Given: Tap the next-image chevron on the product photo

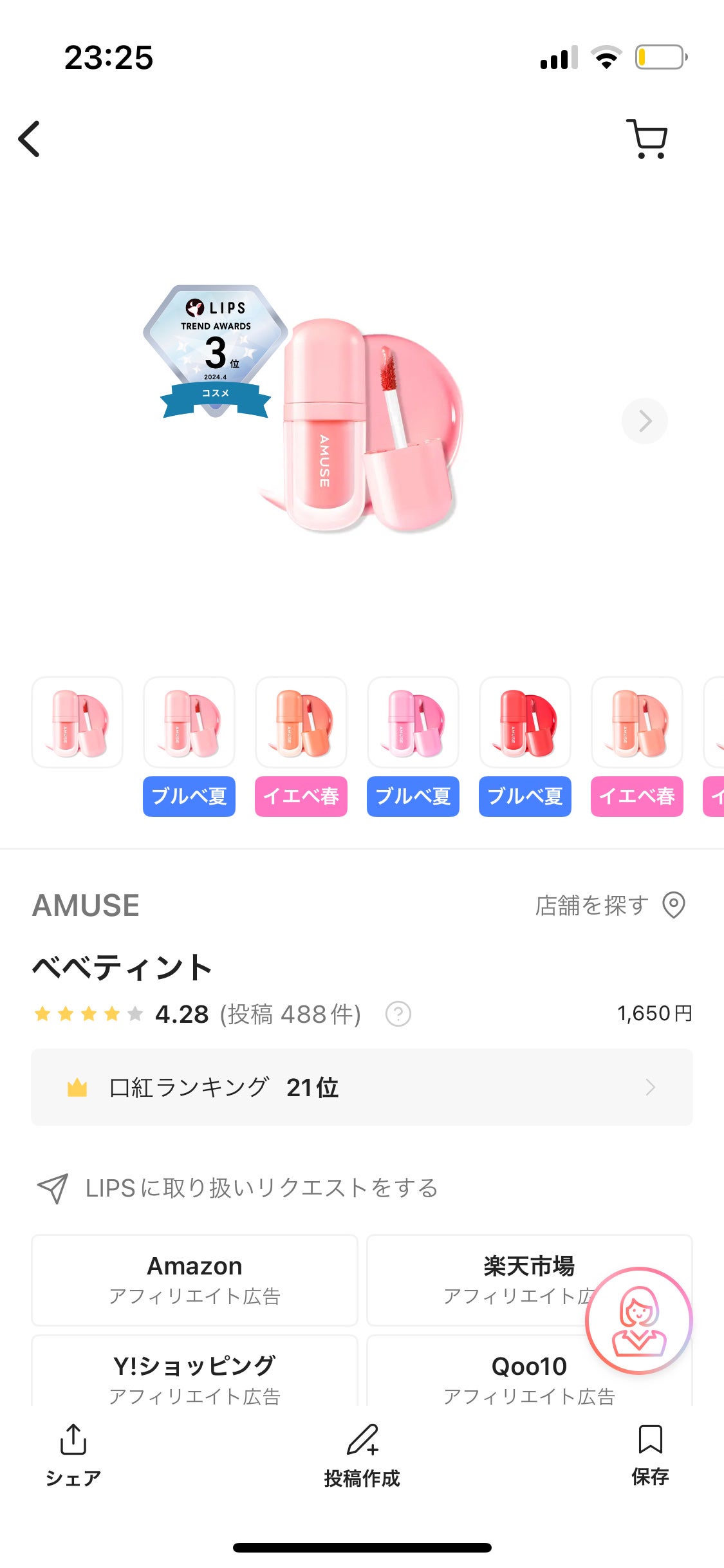Looking at the screenshot, I should click(644, 420).
